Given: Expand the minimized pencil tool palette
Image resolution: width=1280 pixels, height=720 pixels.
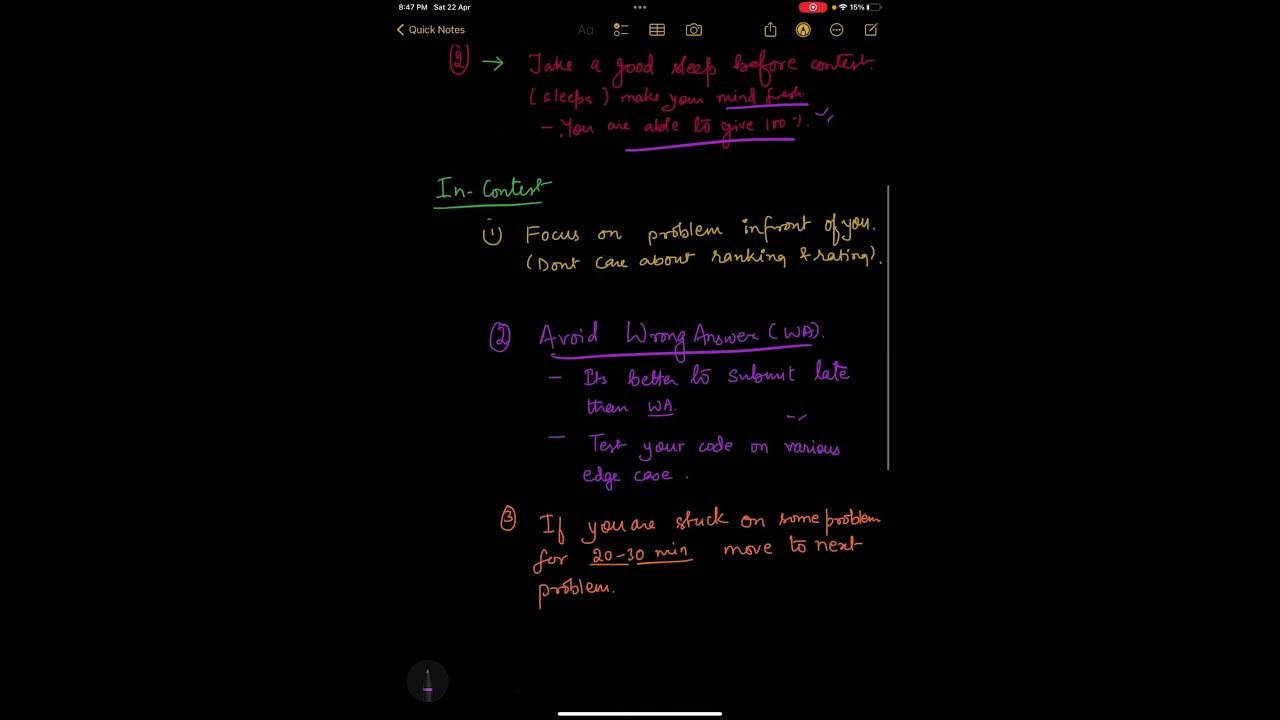Looking at the screenshot, I should (428, 682).
